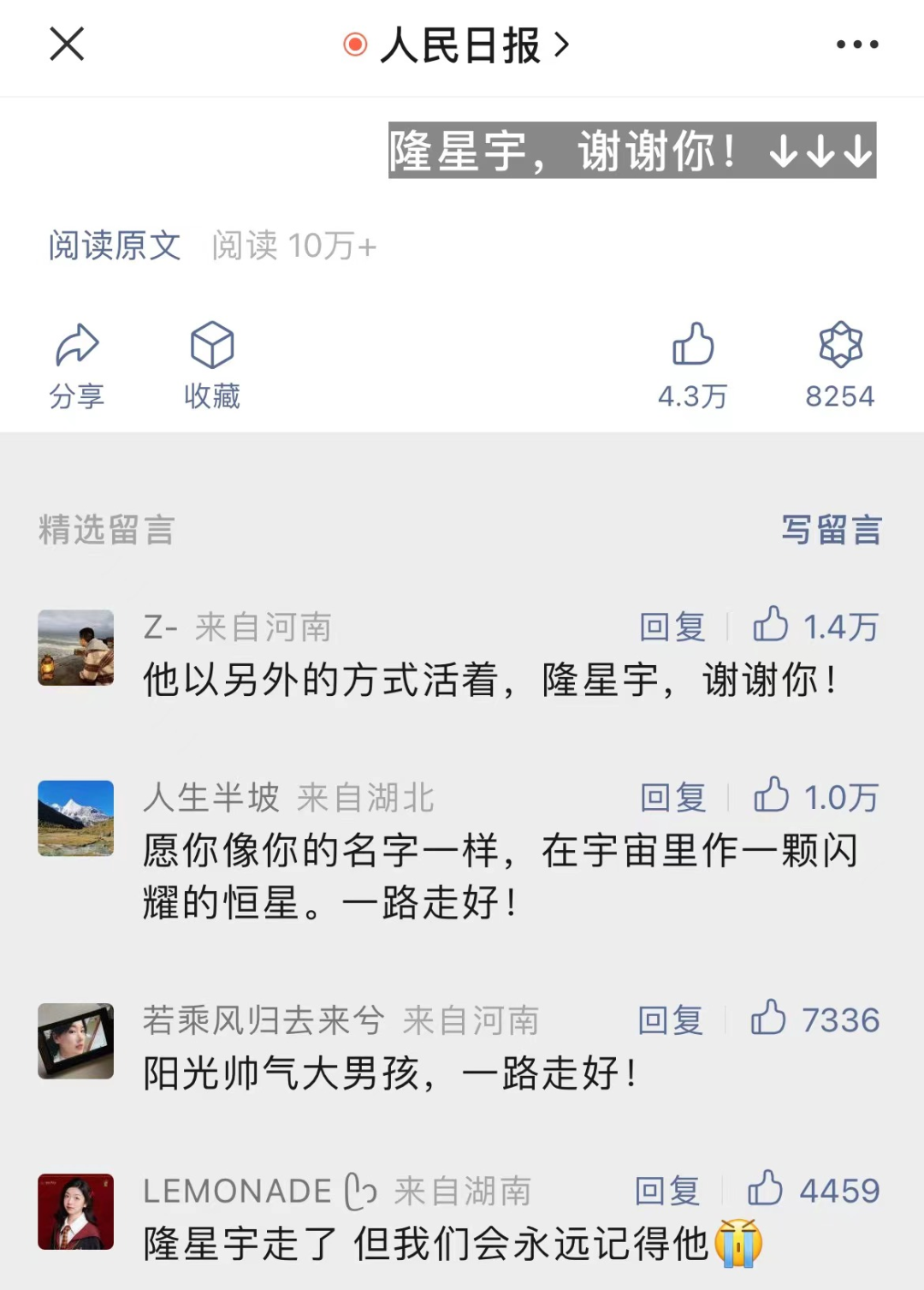Write a comment via 写留言
The height and width of the screenshot is (1290, 924).
(831, 531)
